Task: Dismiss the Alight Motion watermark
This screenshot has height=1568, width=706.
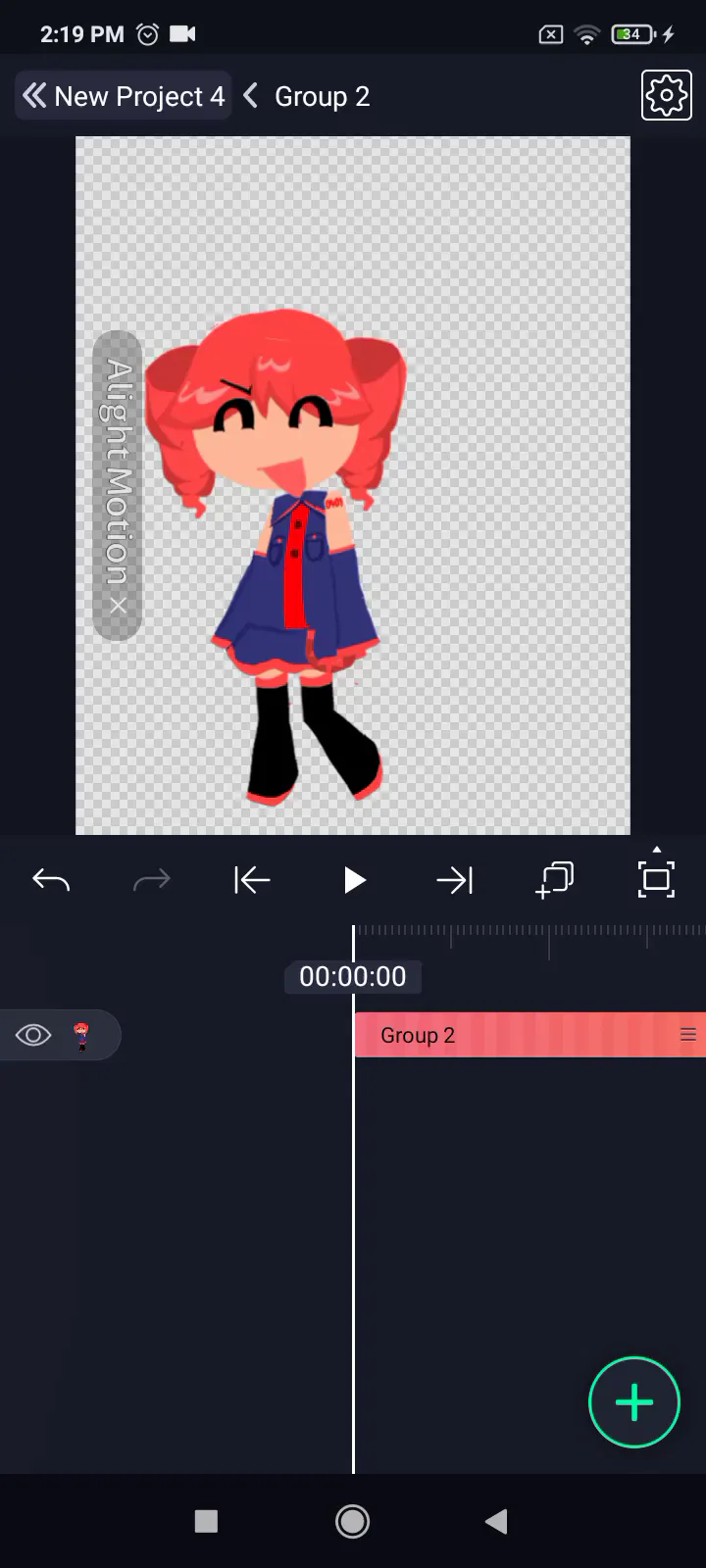Action: (x=119, y=606)
